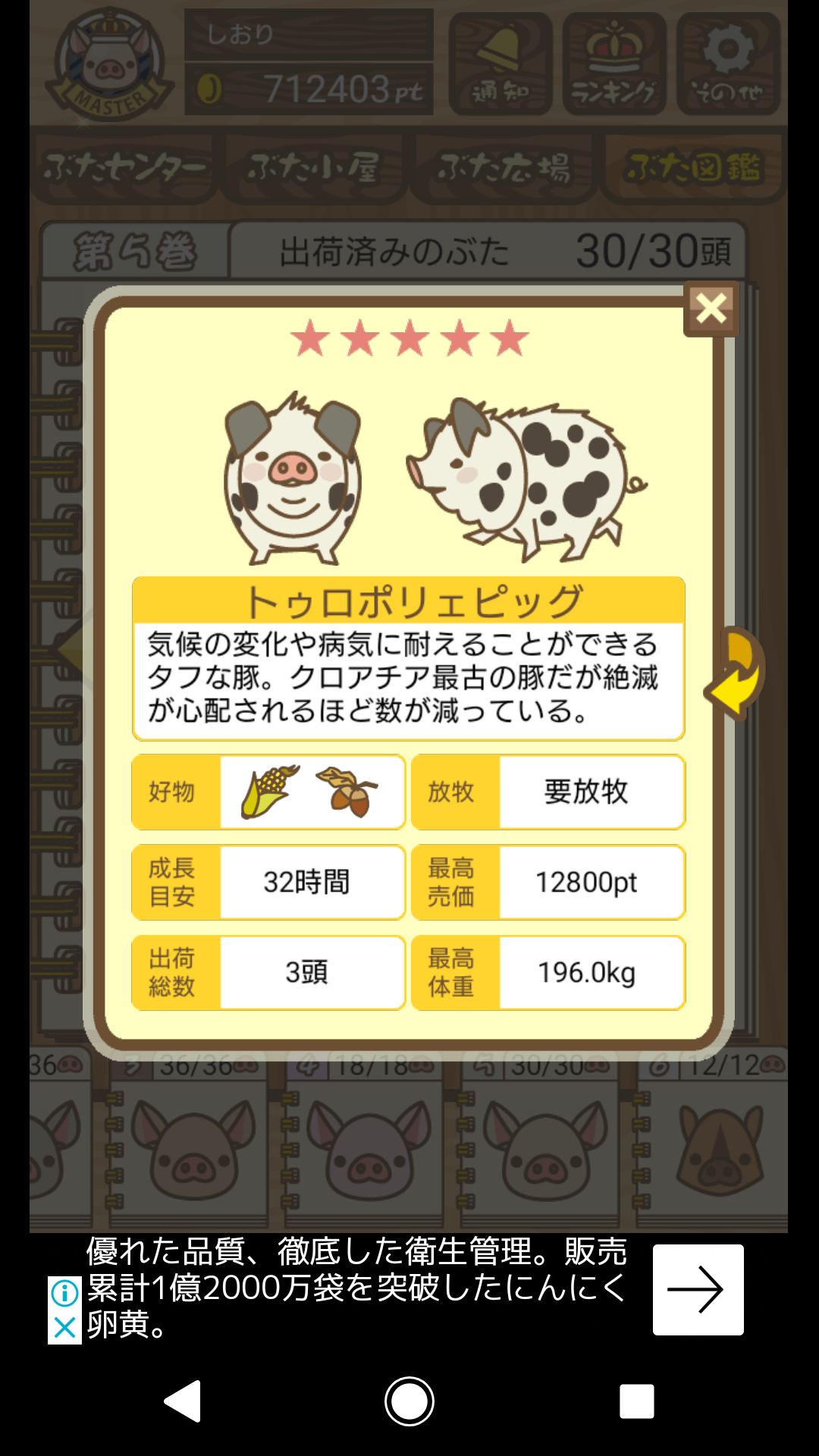Tap the ad info icon

point(65,1293)
